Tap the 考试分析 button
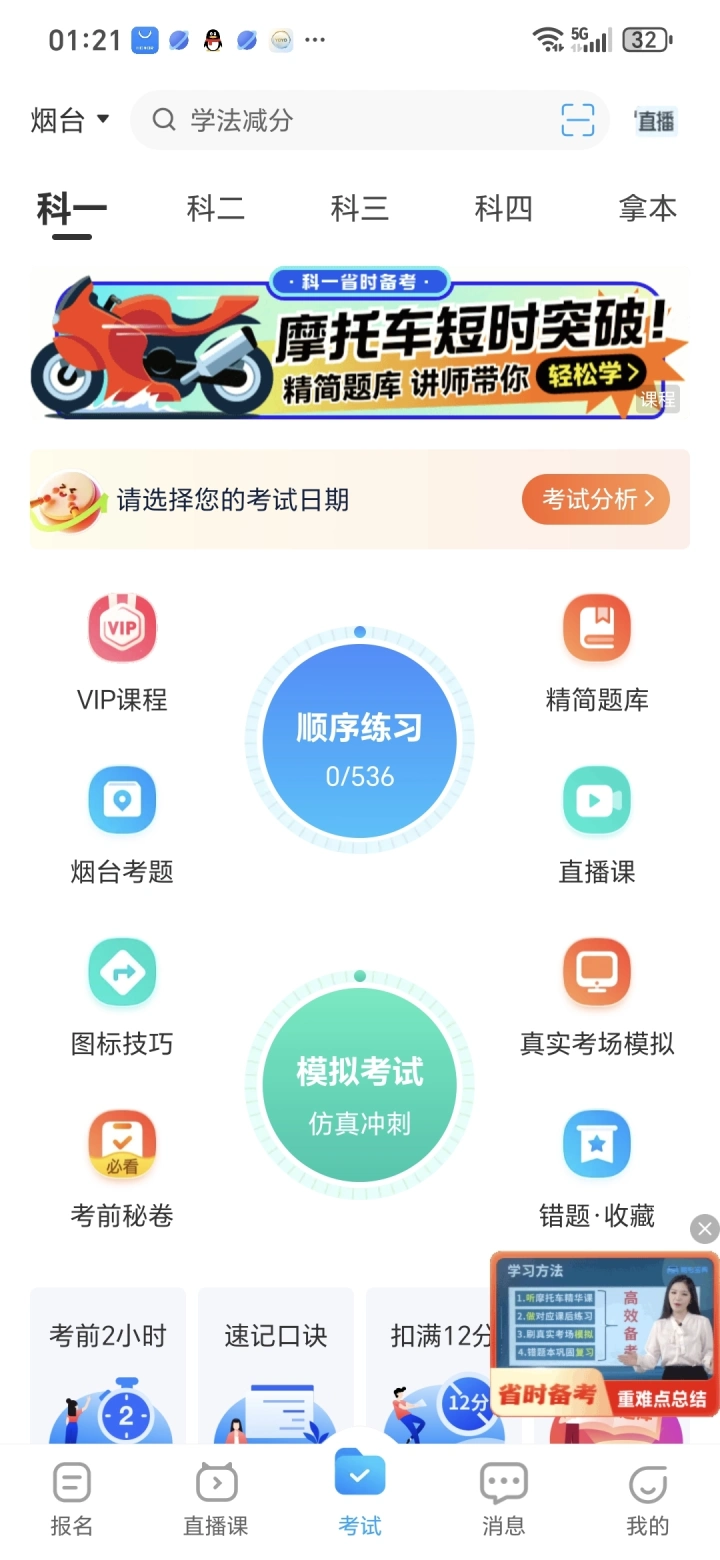The height and width of the screenshot is (1560, 720). (x=596, y=499)
